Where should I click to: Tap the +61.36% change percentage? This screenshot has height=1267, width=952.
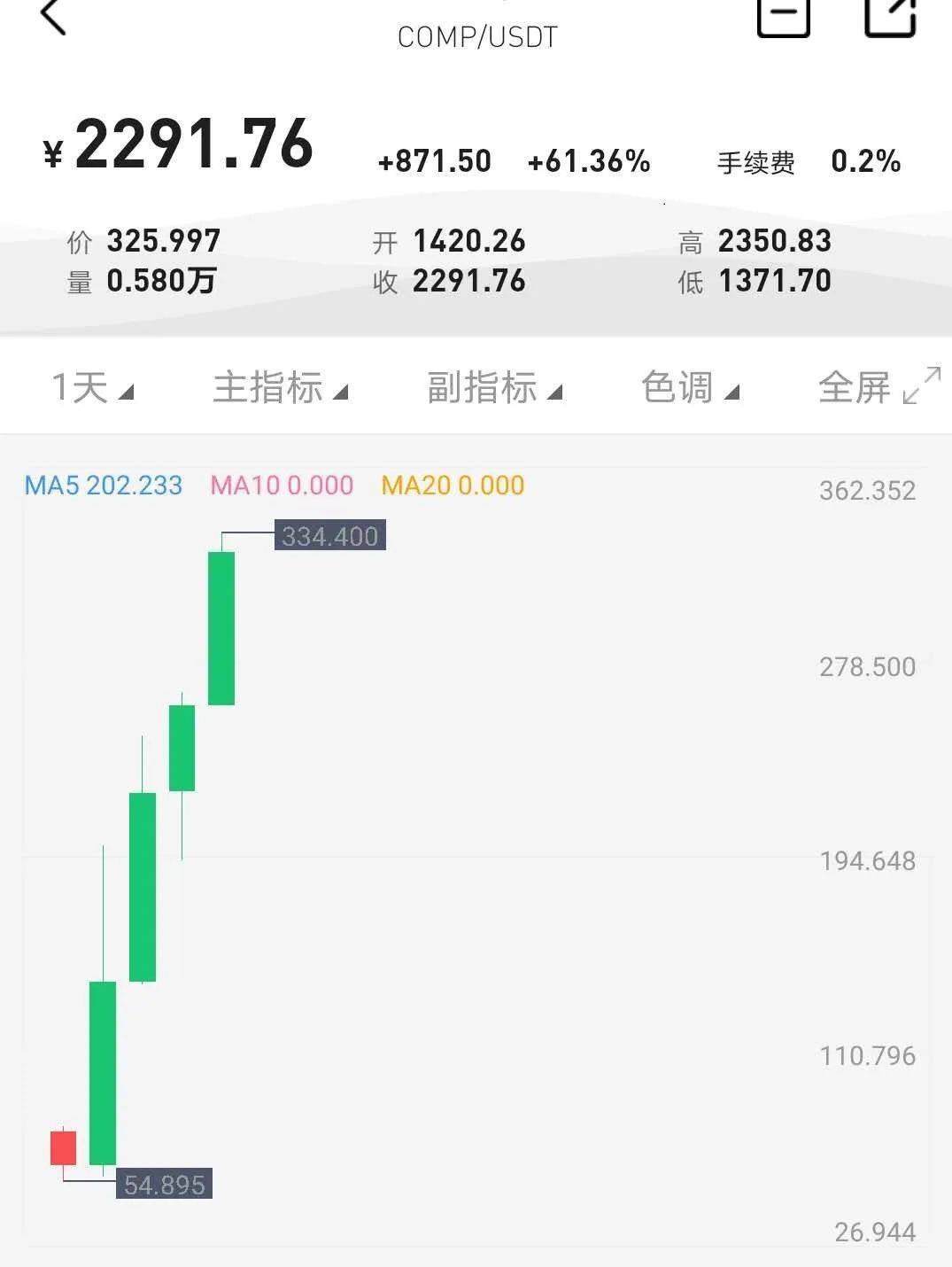(587, 162)
